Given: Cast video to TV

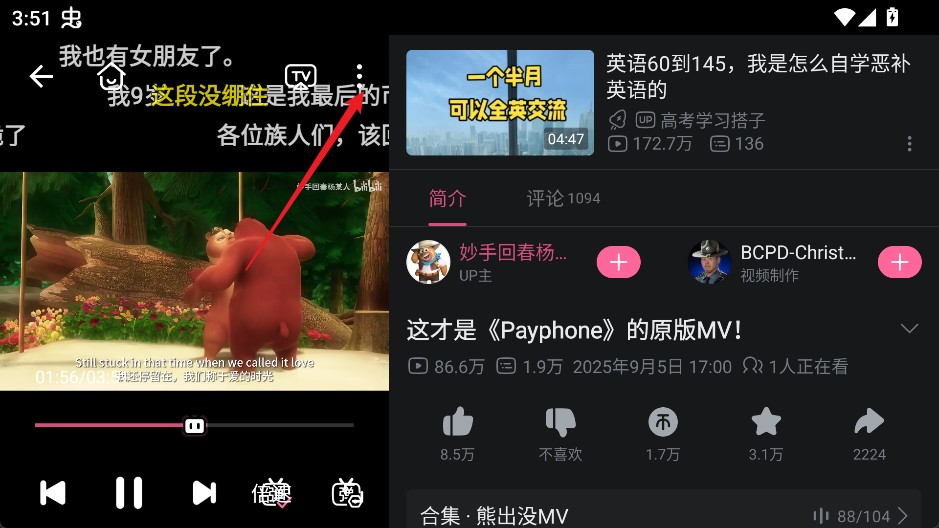Looking at the screenshot, I should point(301,76).
